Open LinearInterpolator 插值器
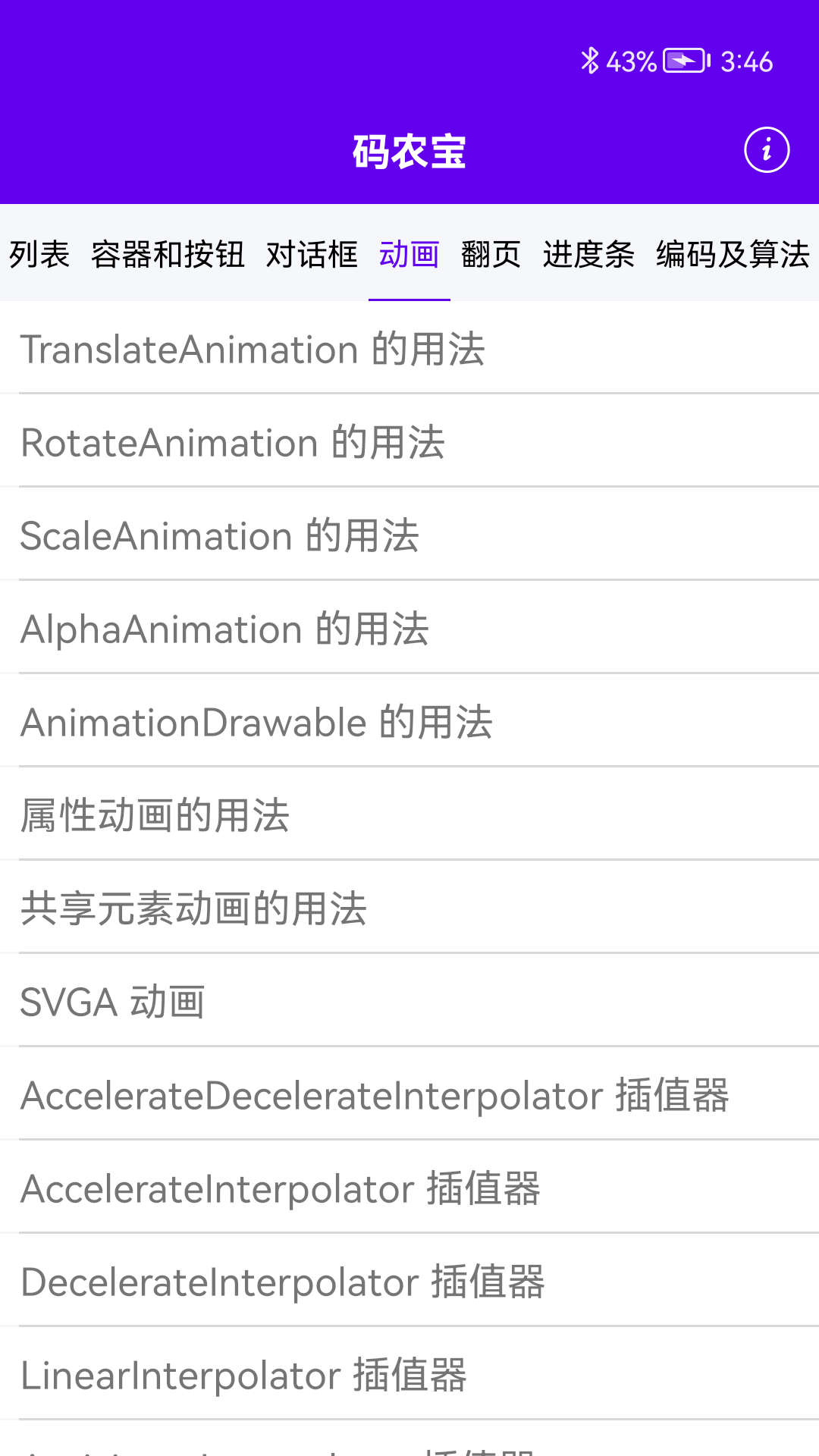 pyautogui.click(x=409, y=1375)
